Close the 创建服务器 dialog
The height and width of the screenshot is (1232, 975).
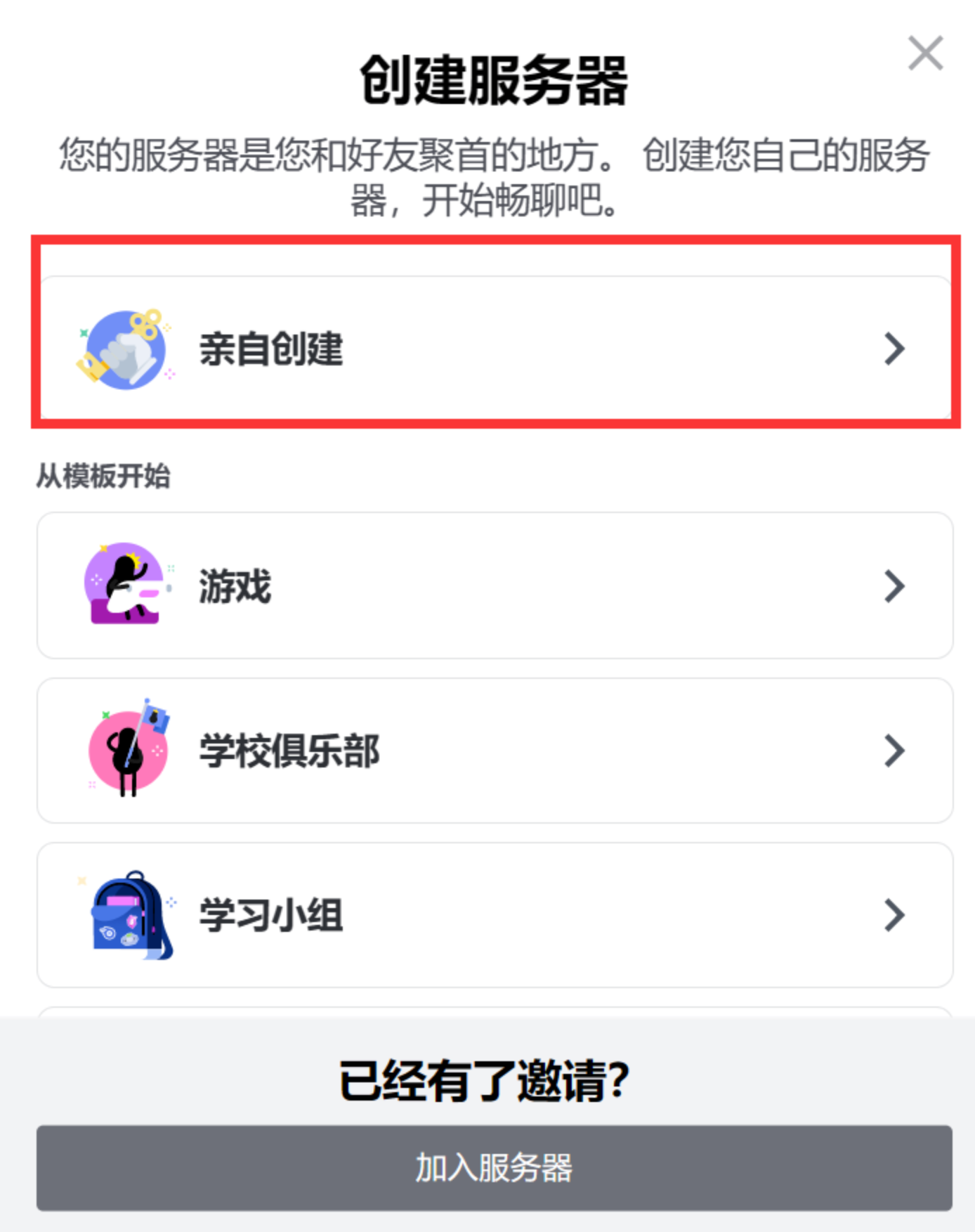tap(925, 53)
